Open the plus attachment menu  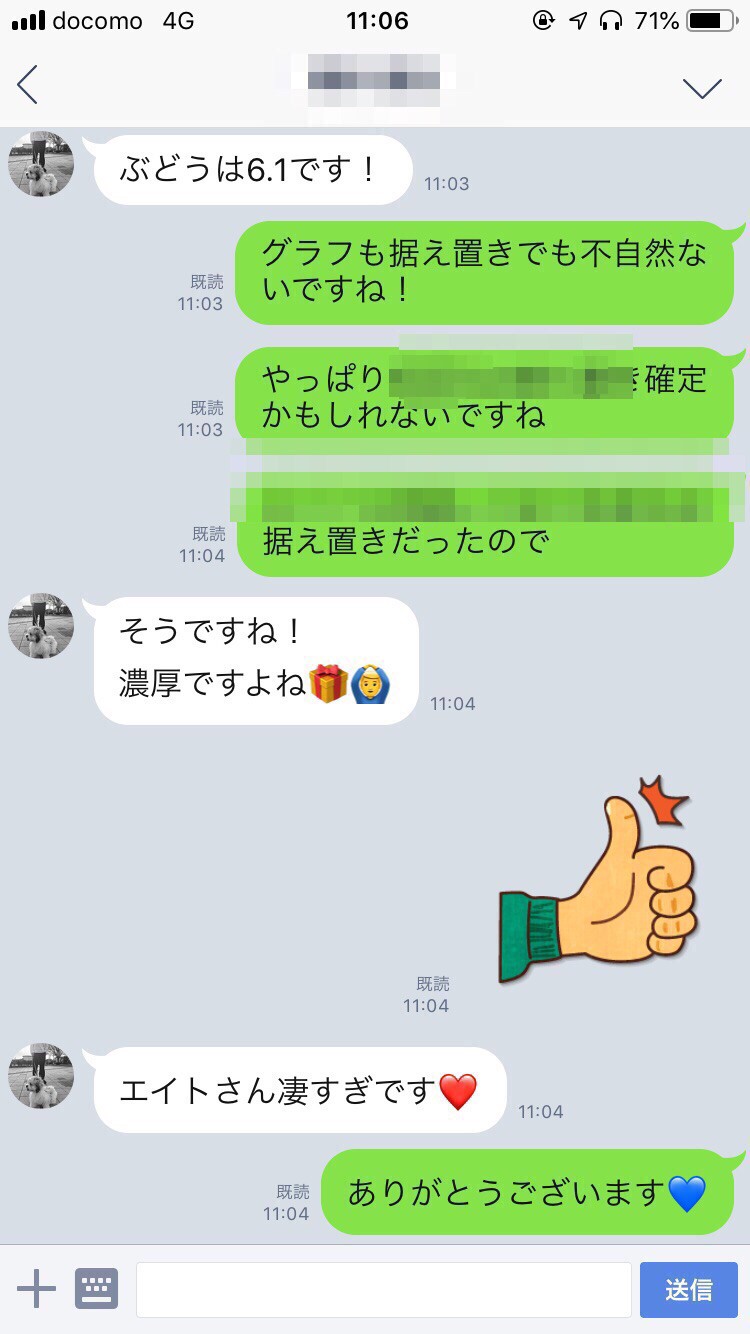tap(37, 1289)
